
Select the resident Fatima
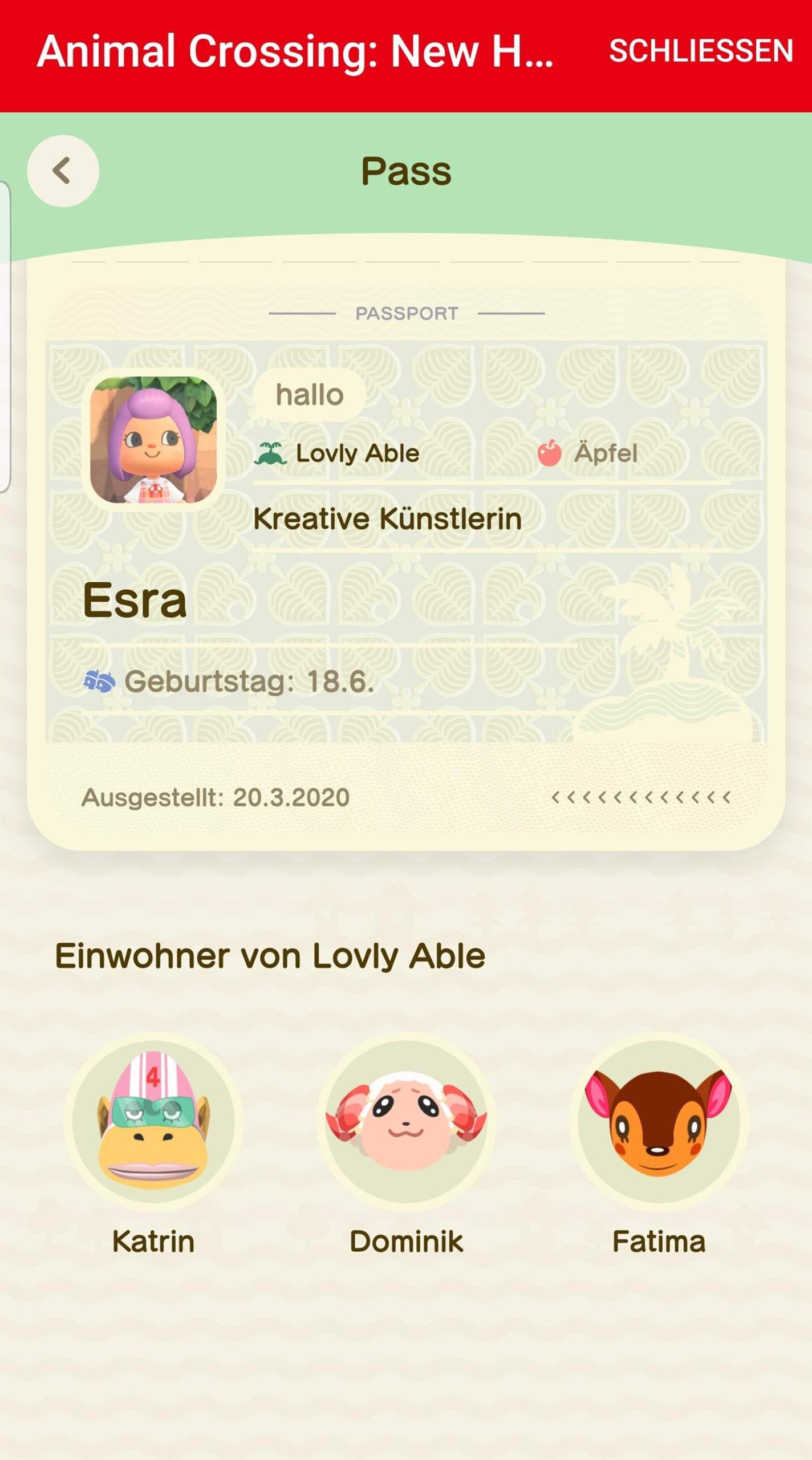pyautogui.click(x=659, y=1121)
